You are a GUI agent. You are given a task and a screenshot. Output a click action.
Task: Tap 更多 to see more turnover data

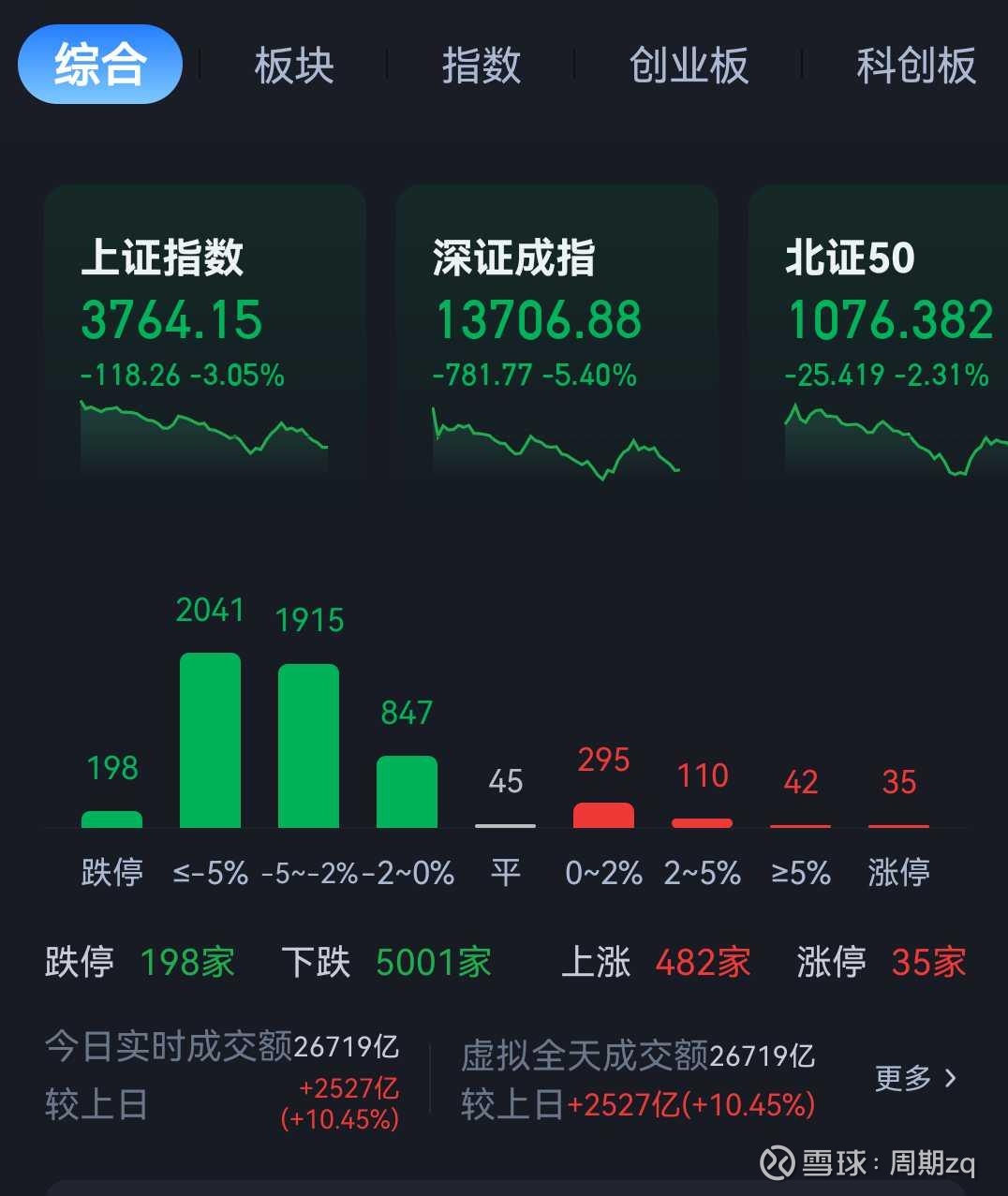pos(916,1078)
